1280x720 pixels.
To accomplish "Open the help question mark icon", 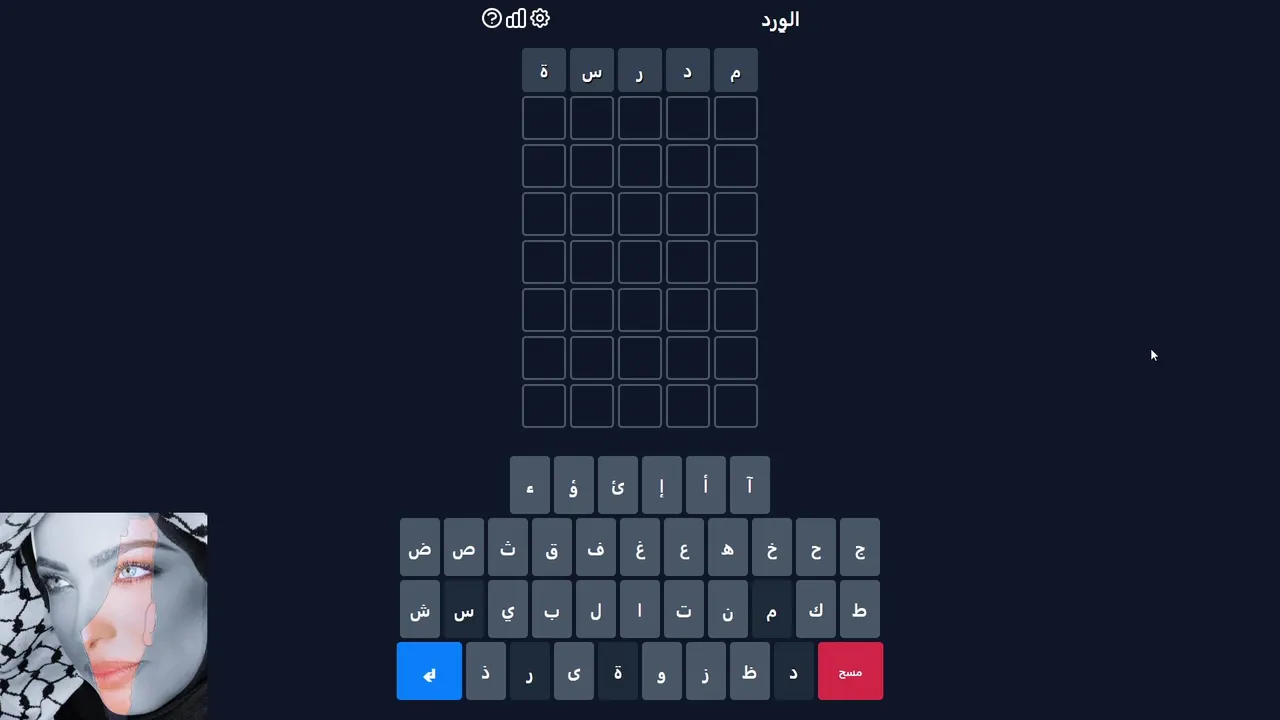I will click(491, 18).
